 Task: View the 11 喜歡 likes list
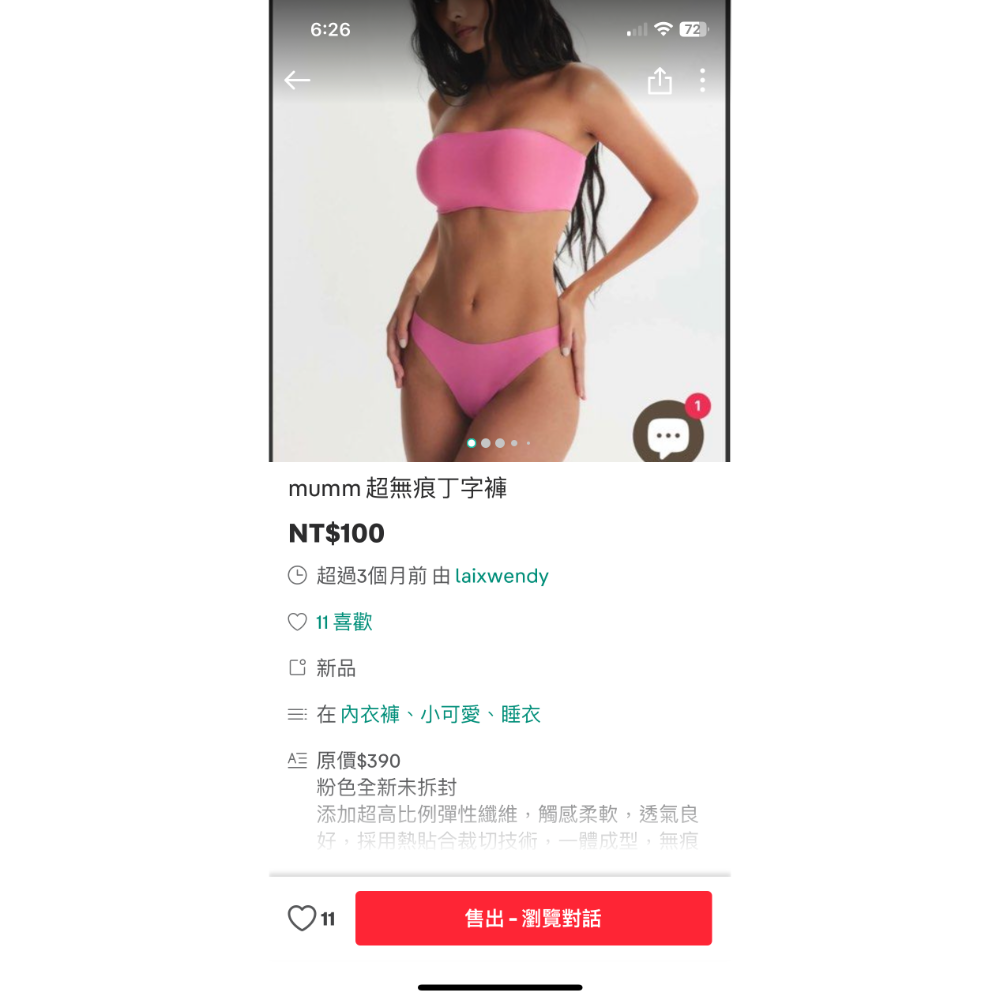(344, 622)
